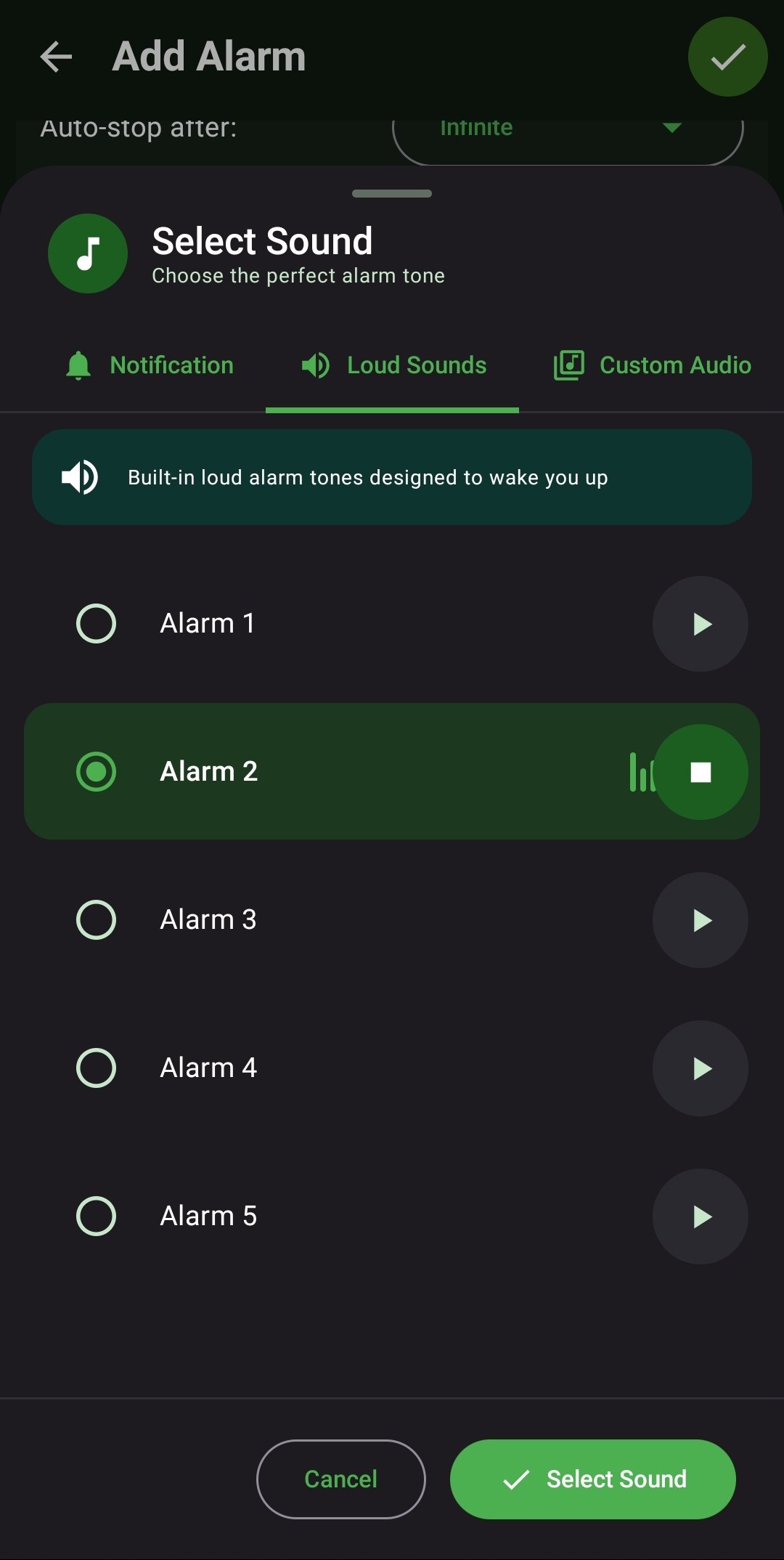Tap the Alarm 2 radio button

[x=96, y=771]
